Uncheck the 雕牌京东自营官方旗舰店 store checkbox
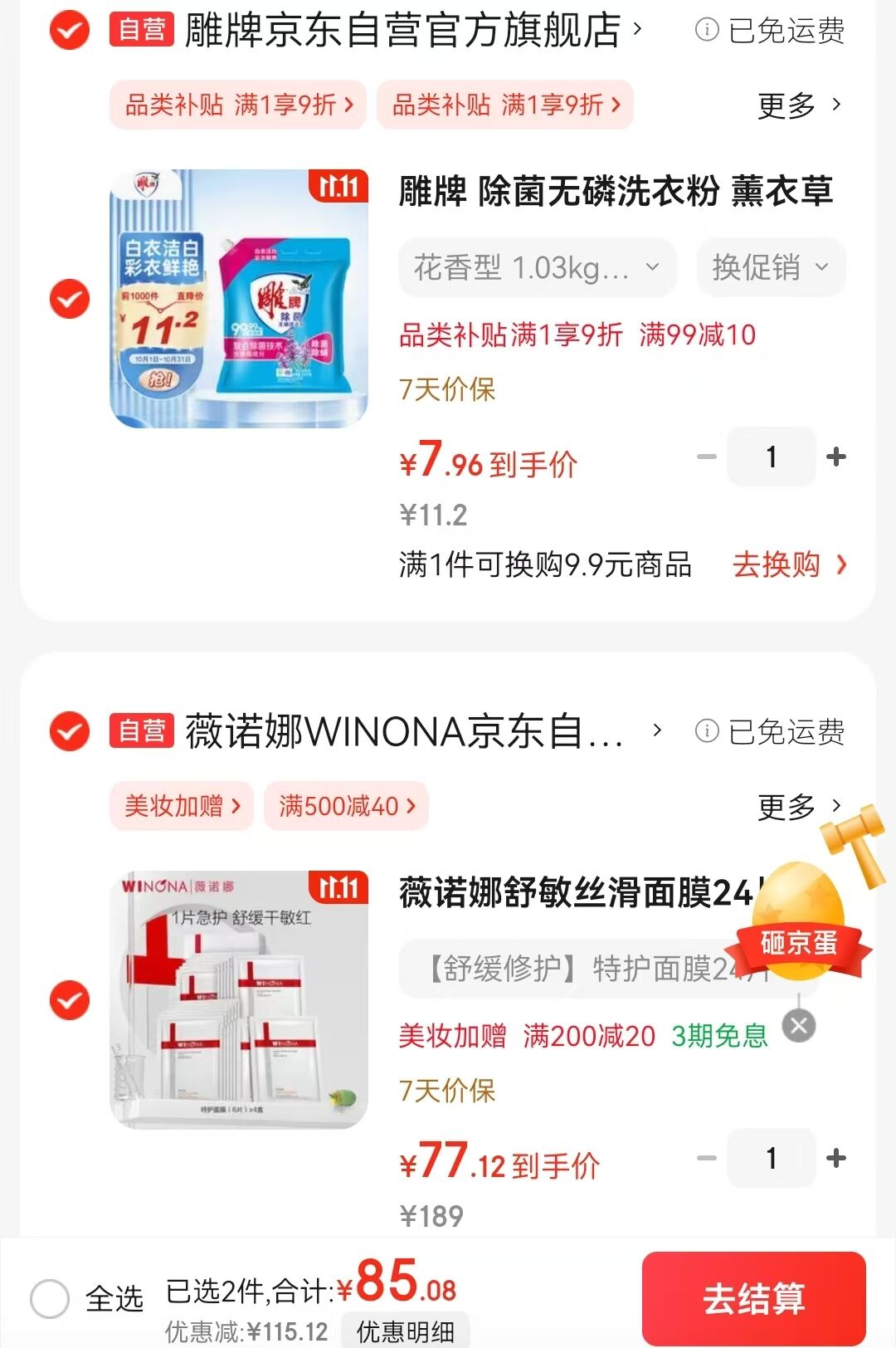 70,31
